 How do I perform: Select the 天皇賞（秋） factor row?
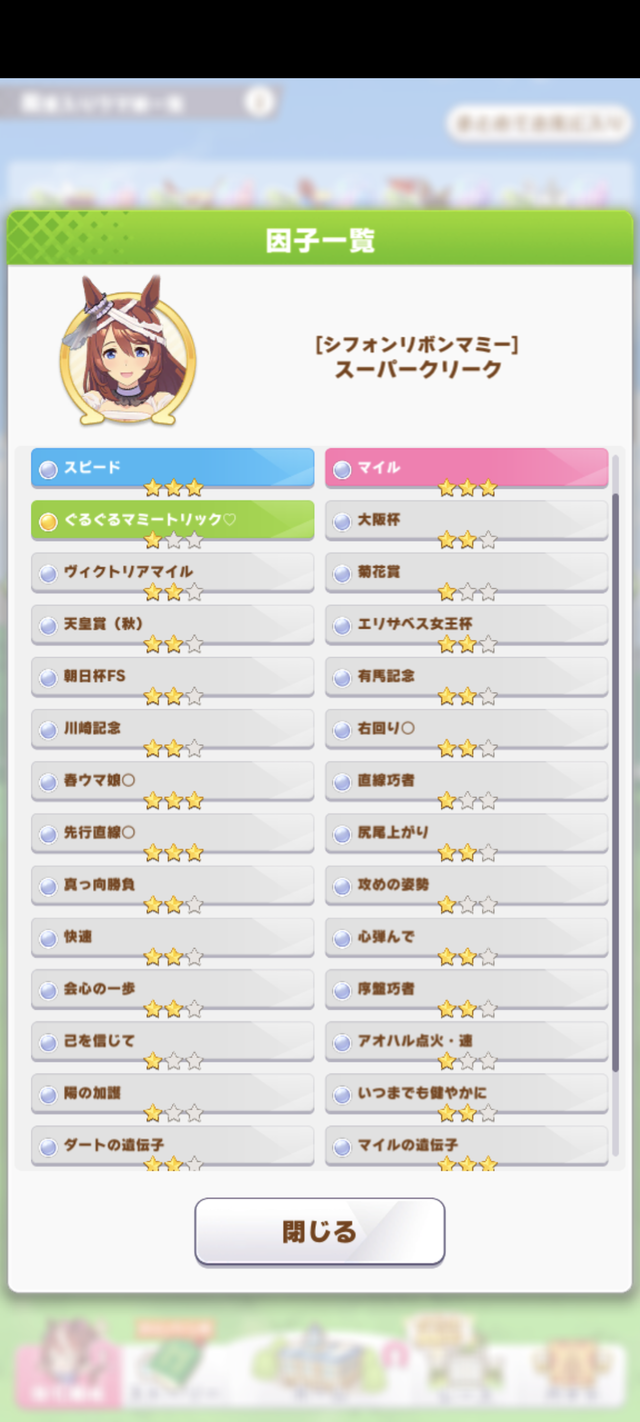pyautogui.click(x=172, y=624)
